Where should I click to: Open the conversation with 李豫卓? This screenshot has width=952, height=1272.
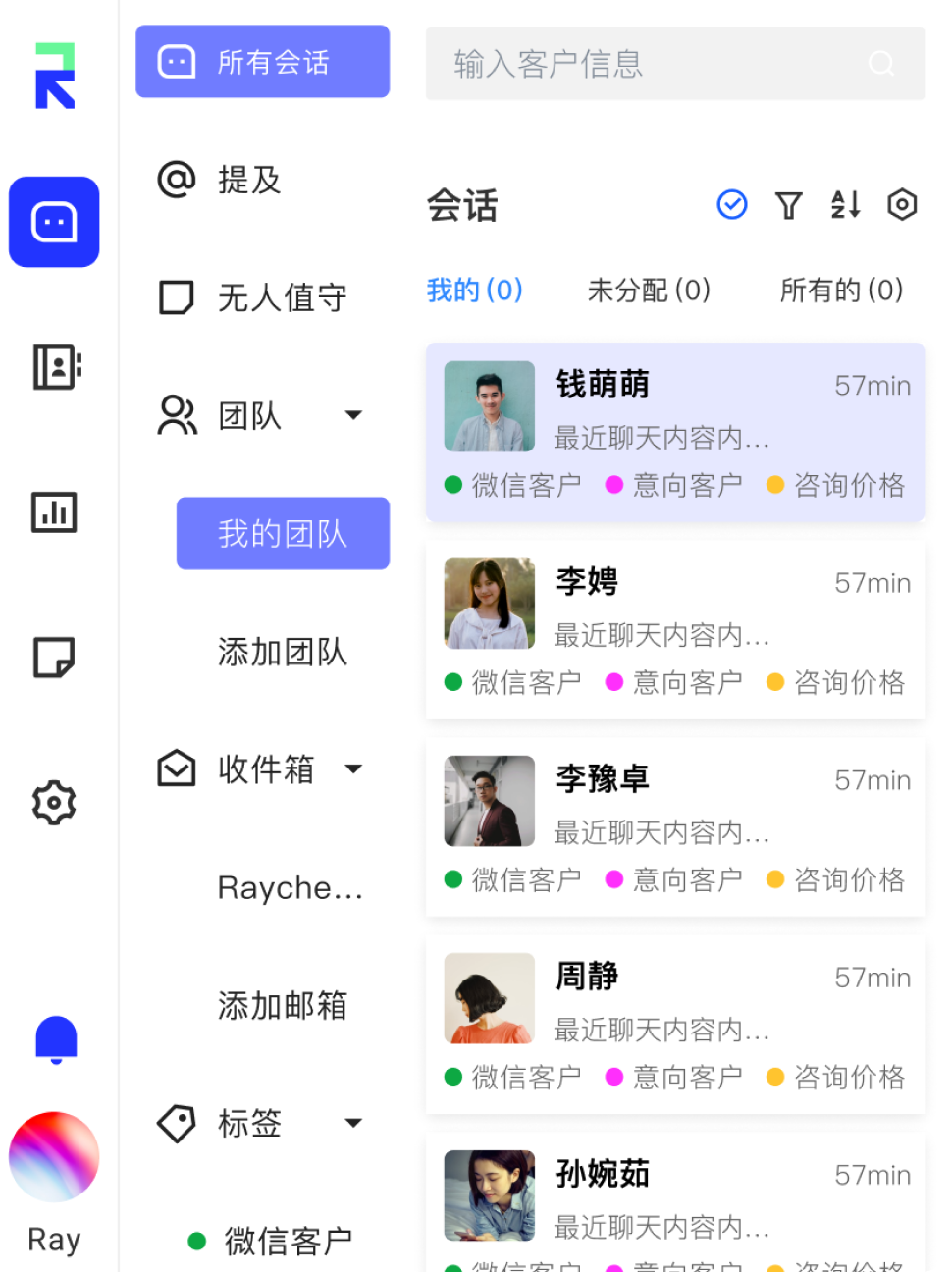click(674, 826)
